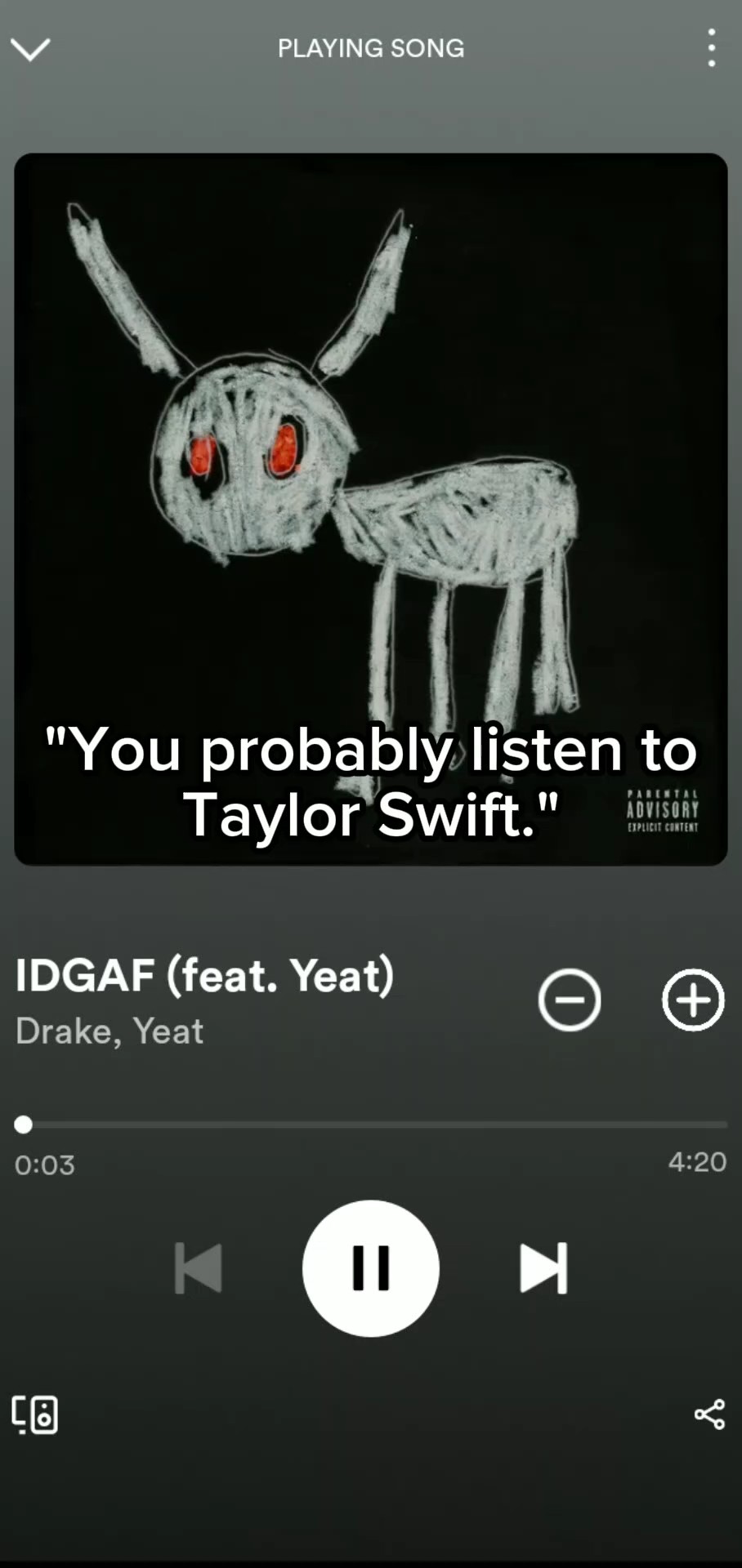The width and height of the screenshot is (742, 1568).
Task: Share this song
Action: [x=709, y=1414]
